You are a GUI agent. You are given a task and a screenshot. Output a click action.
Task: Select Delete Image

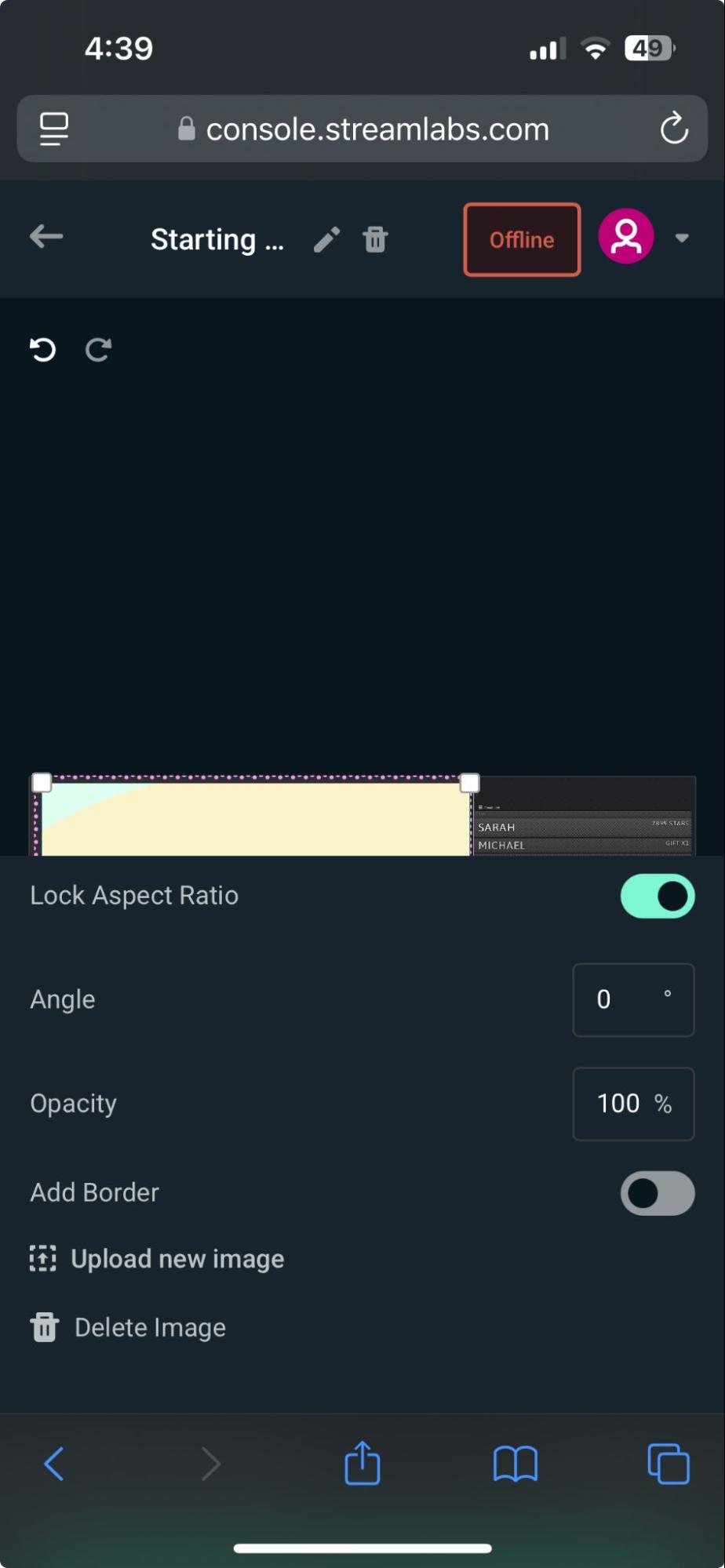(x=149, y=1326)
